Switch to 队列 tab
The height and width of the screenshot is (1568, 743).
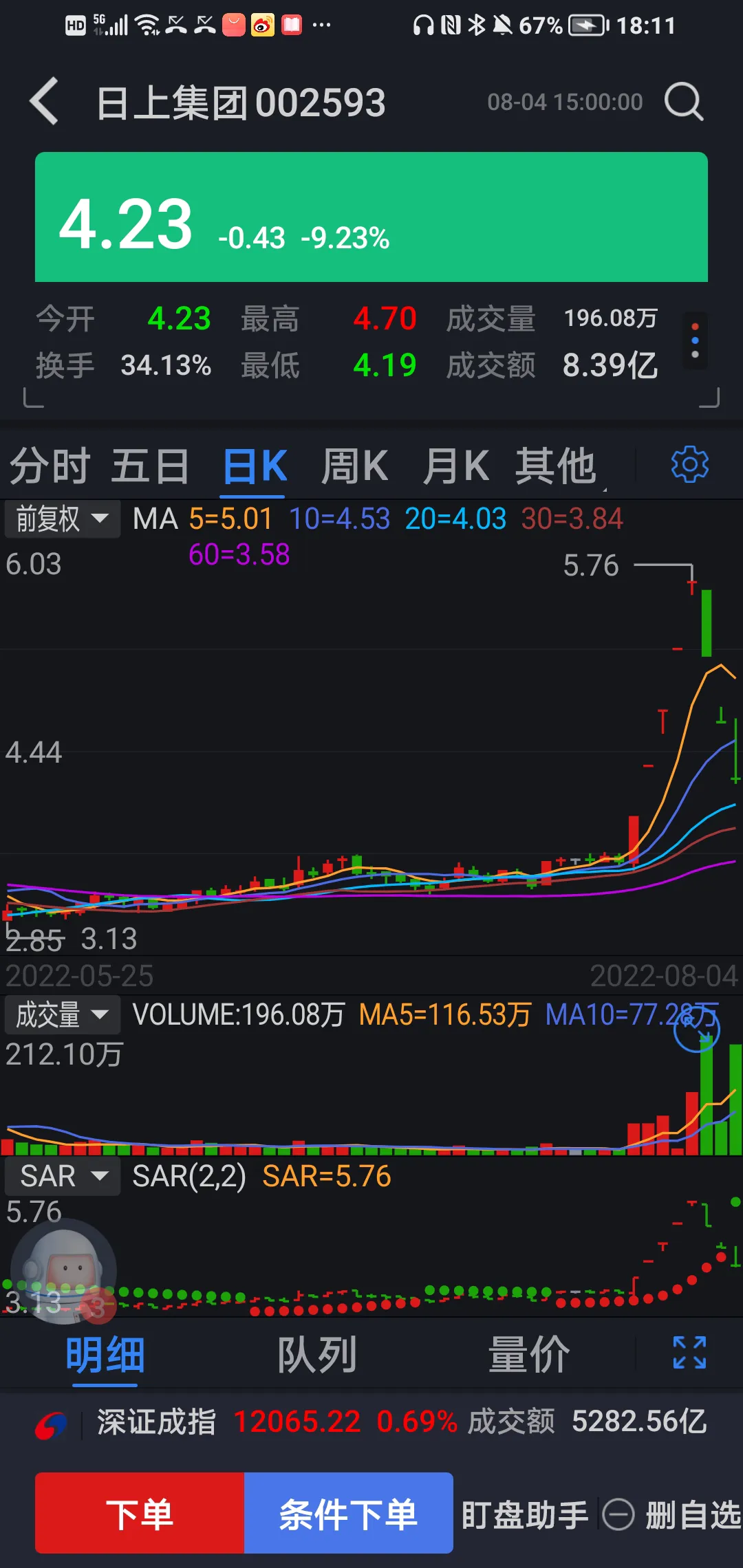tap(317, 1354)
